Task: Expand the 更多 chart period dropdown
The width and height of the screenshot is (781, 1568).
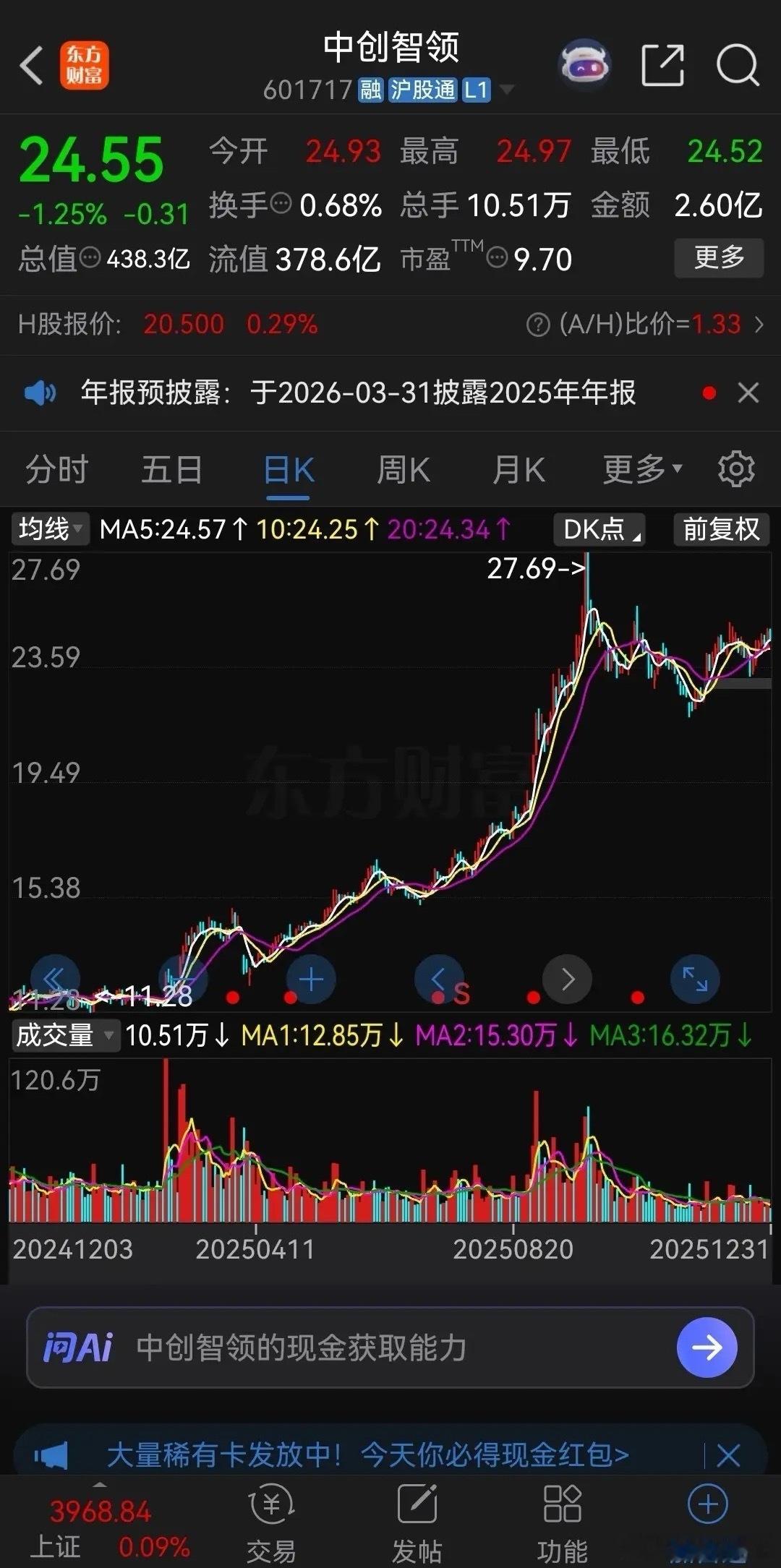Action: [639, 468]
